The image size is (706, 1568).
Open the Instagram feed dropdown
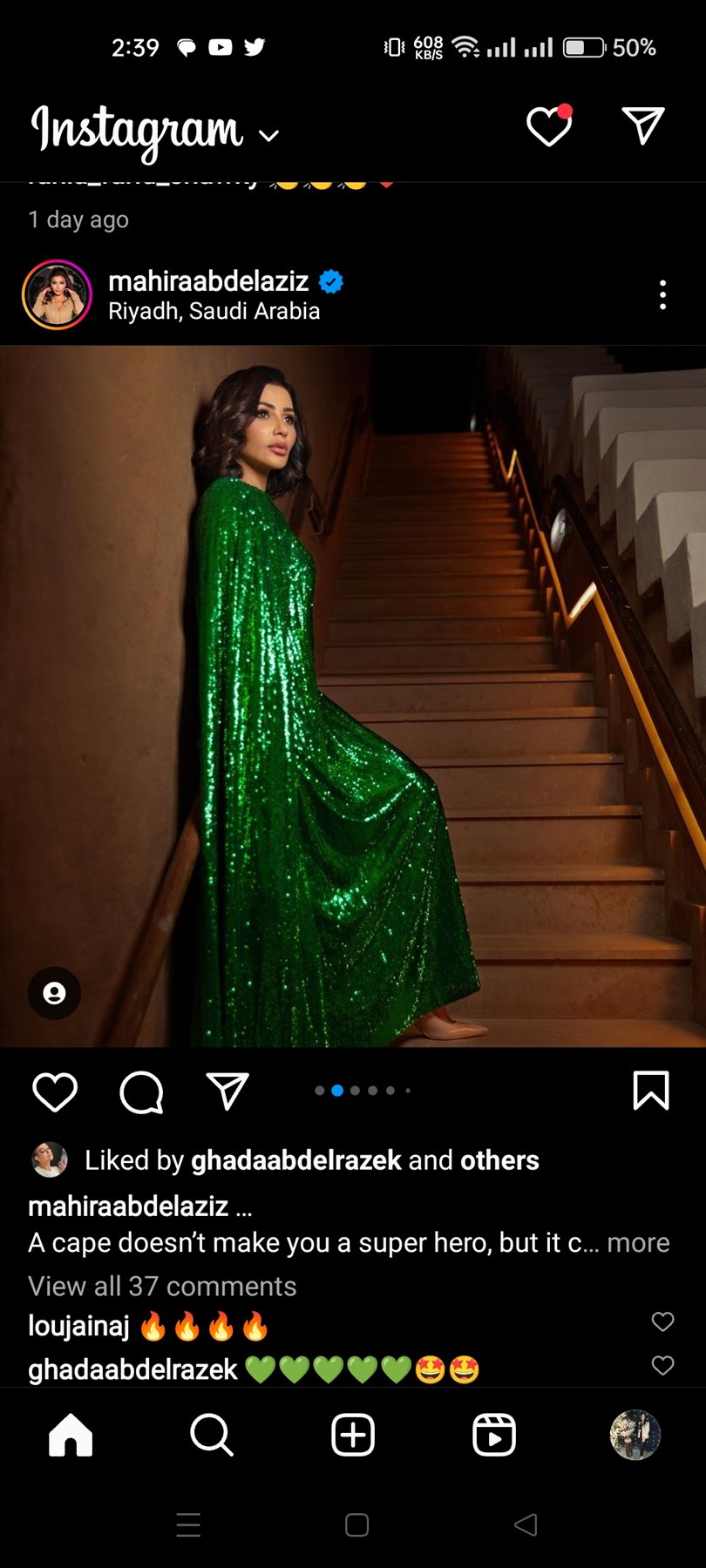(268, 135)
